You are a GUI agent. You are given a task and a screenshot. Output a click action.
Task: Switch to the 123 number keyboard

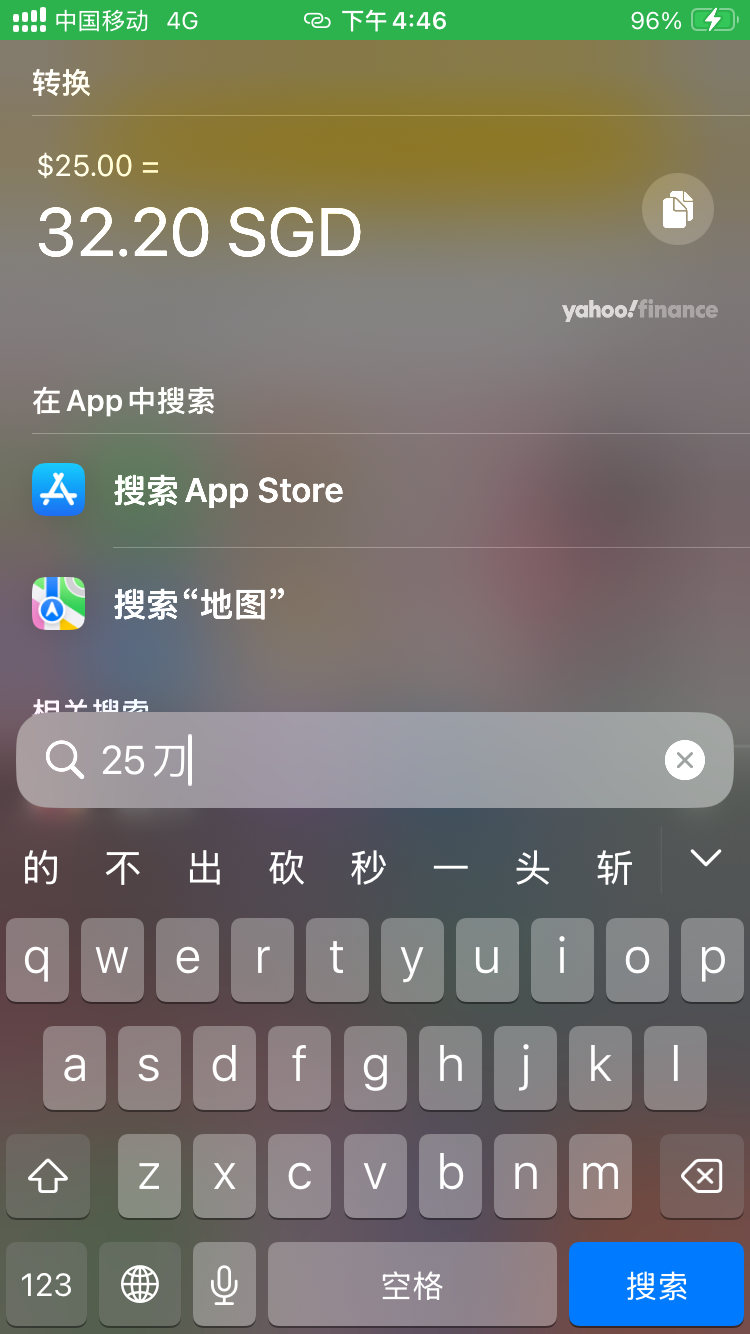[x=46, y=1285]
